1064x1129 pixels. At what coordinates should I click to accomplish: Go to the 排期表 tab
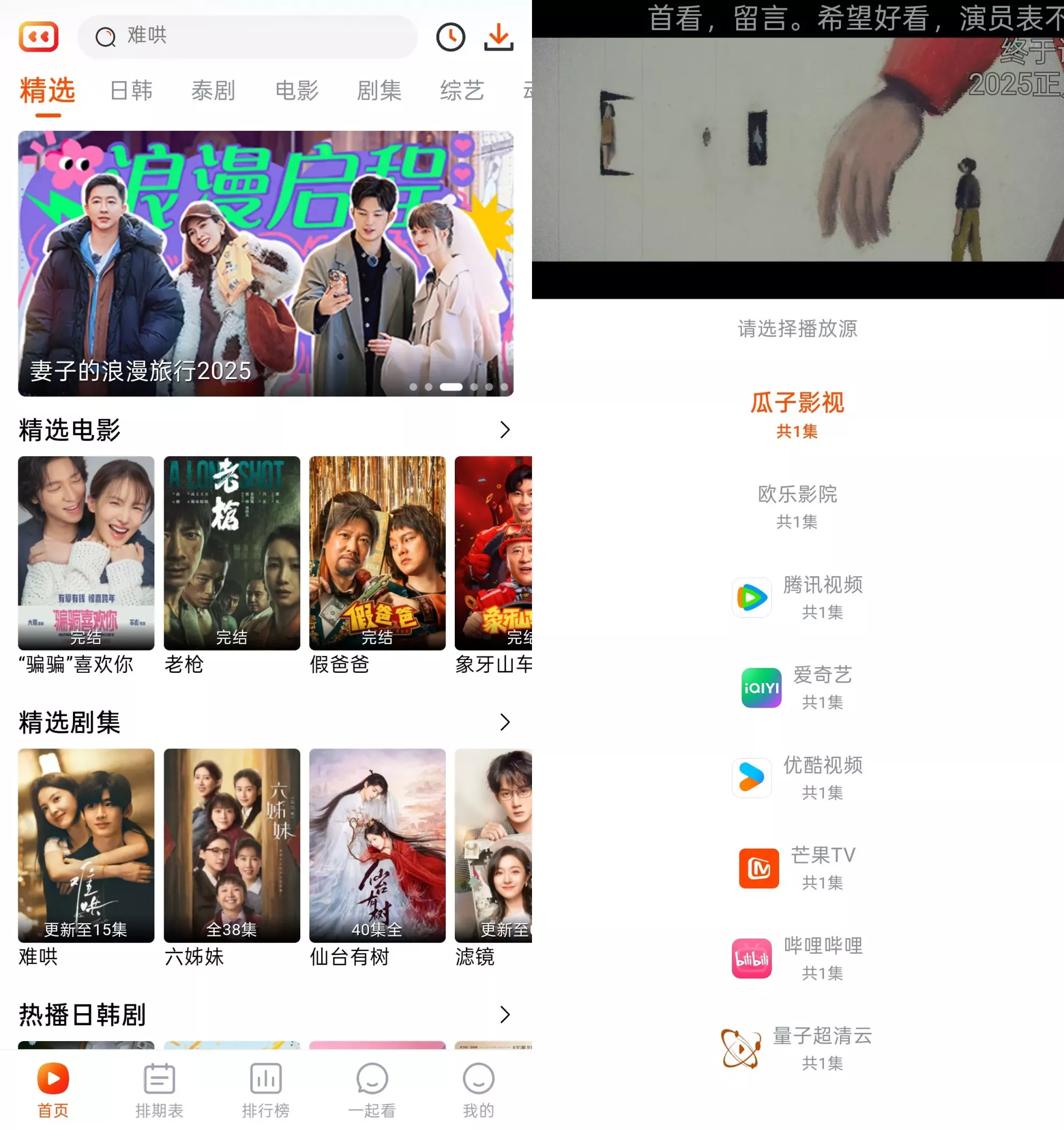click(159, 1090)
